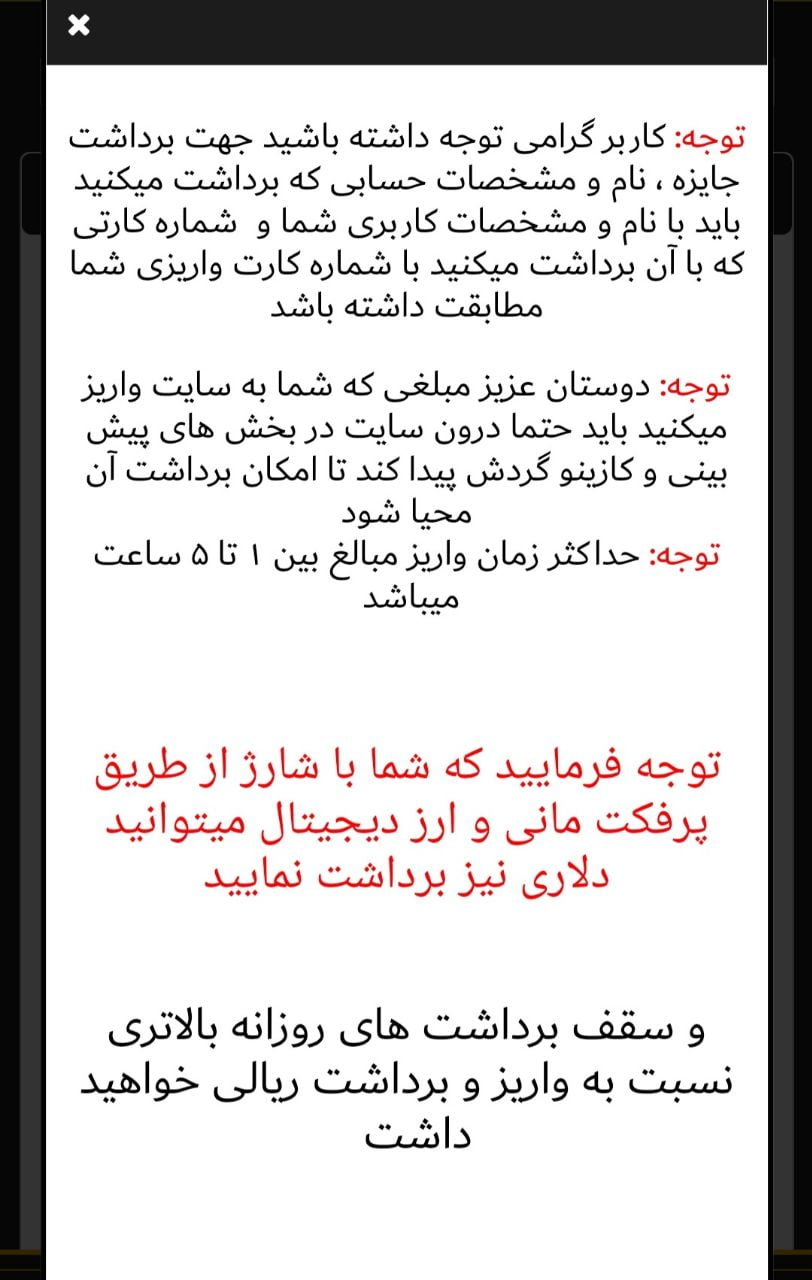
Task: Click the withdrawal instructions paragraph
Action: [x=406, y=220]
